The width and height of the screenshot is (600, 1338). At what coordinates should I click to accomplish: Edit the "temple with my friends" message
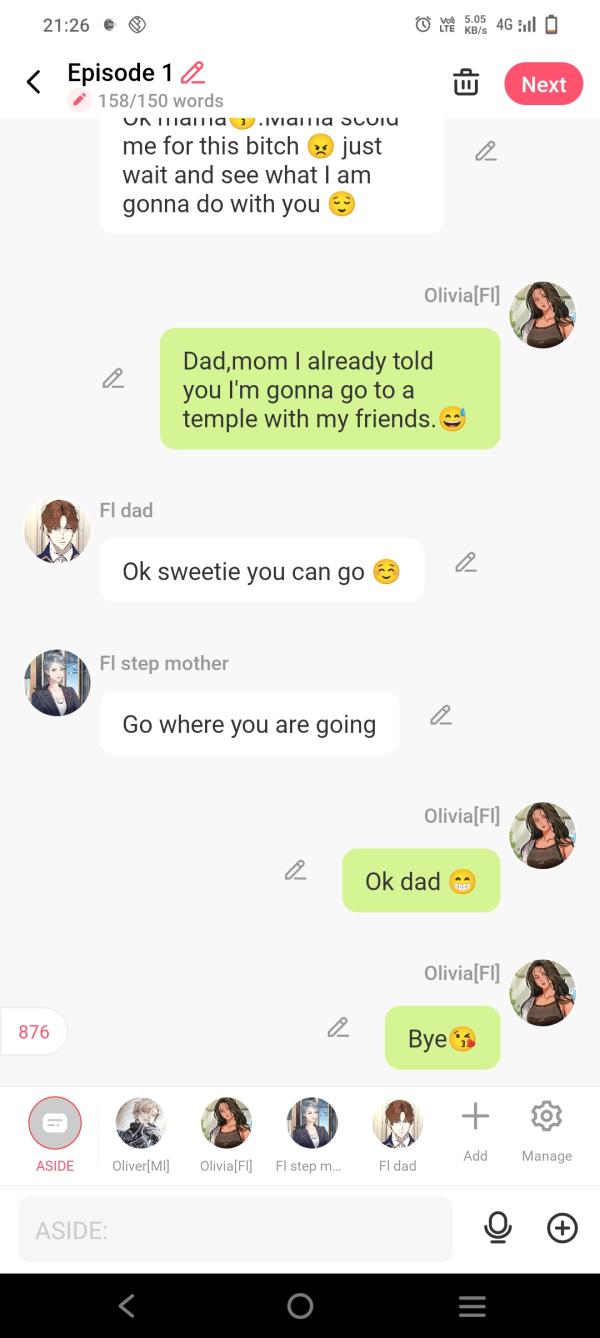(113, 379)
